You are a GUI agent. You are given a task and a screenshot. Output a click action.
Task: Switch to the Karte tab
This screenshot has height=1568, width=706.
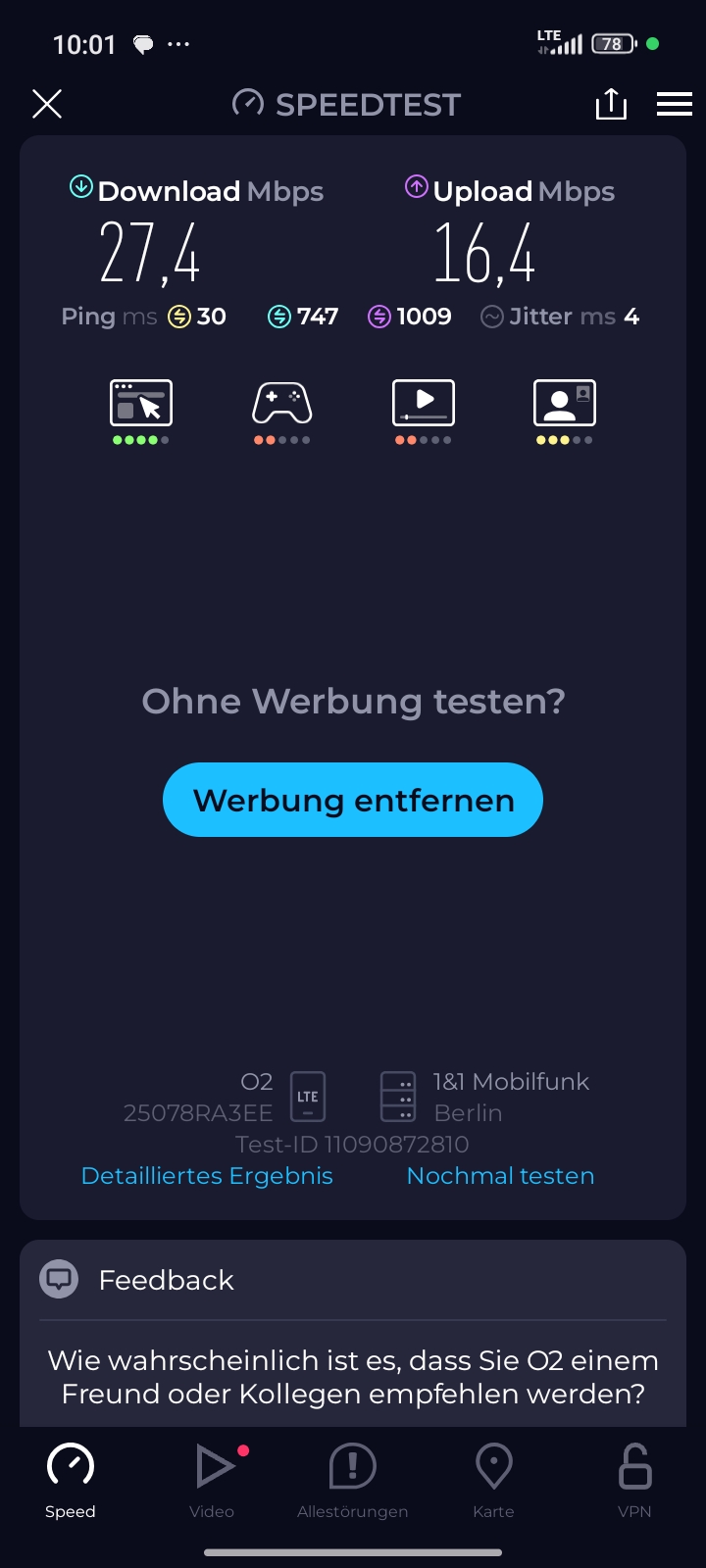493,1481
